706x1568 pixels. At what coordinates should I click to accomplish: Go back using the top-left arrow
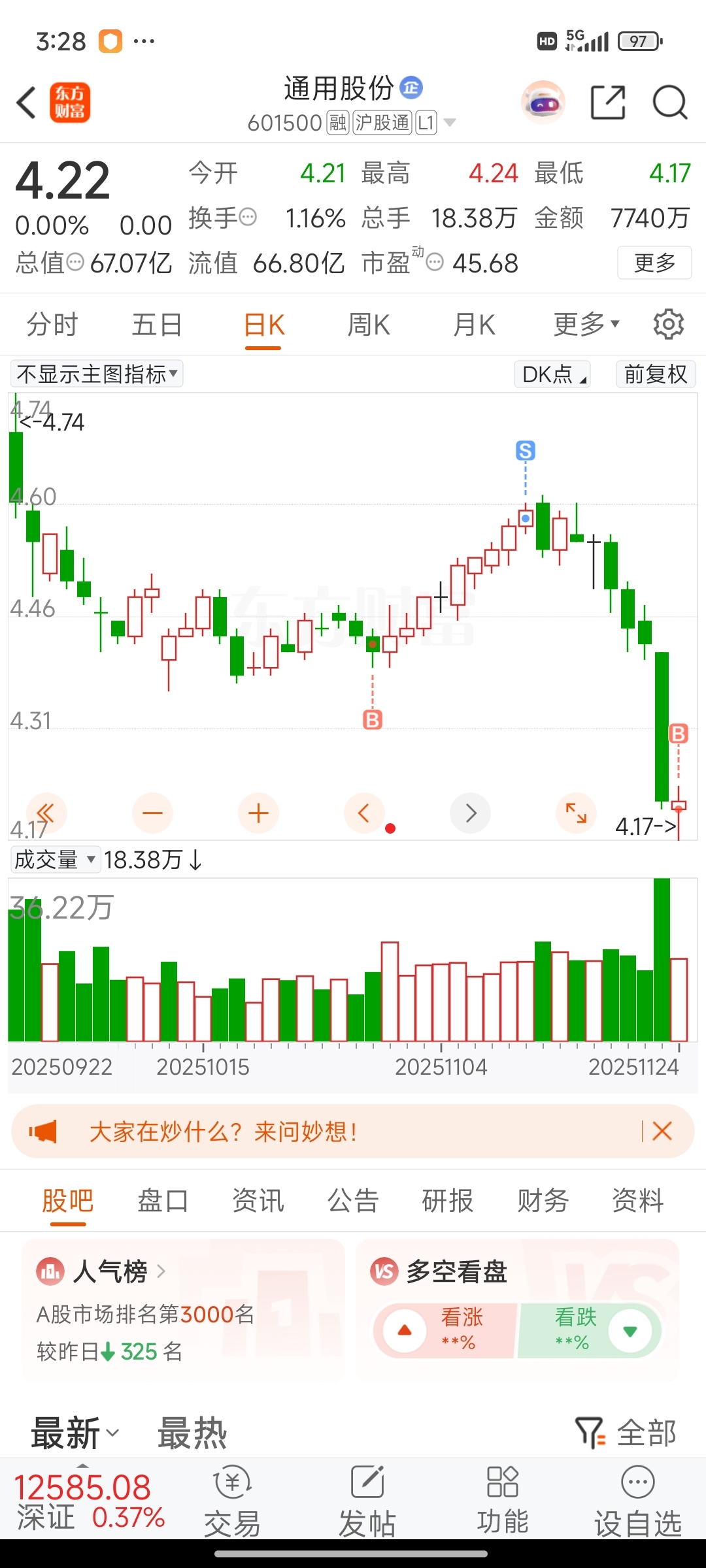26,103
